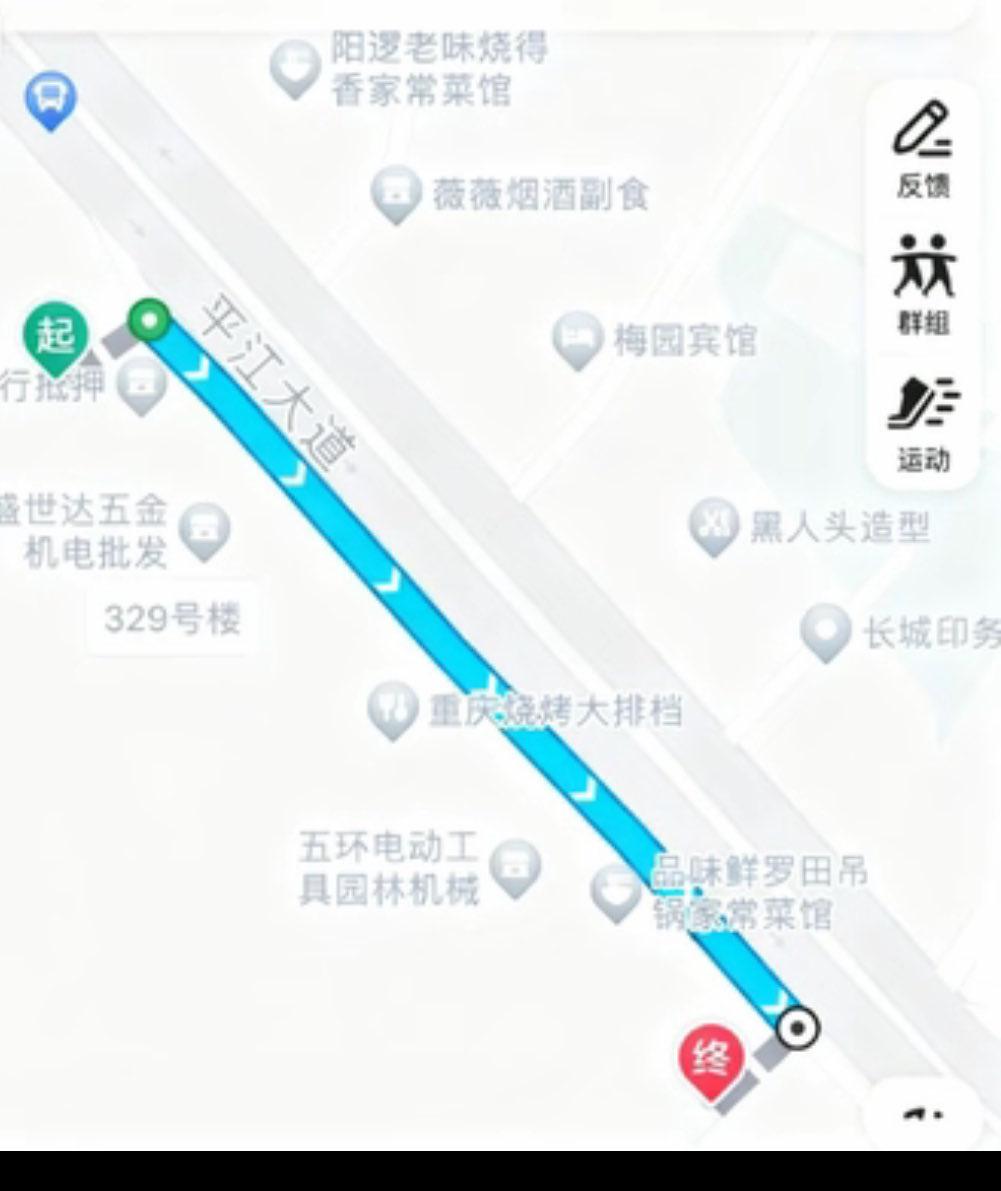Image resolution: width=1001 pixels, height=1191 pixels.
Task: Select the 梅园宾馆 hotel marker
Action: pyautogui.click(x=575, y=336)
